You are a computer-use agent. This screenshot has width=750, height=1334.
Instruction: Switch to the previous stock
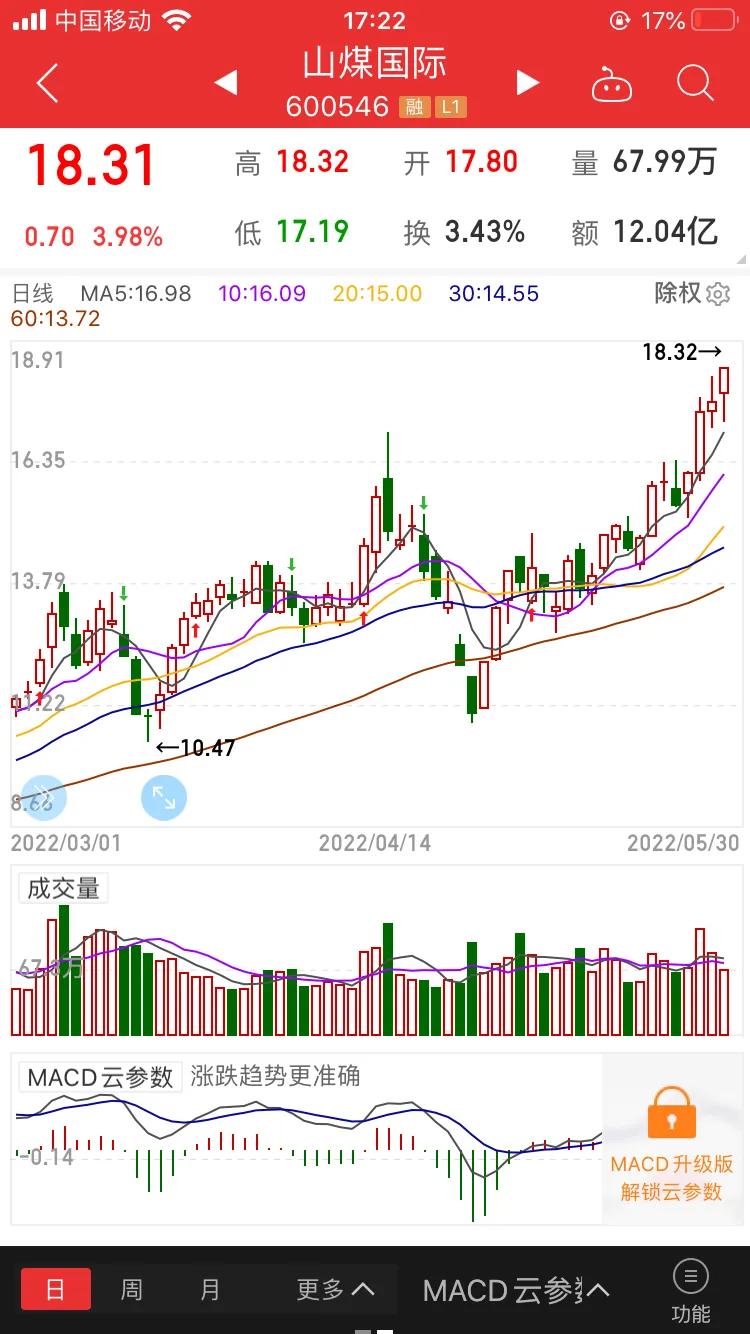[x=226, y=83]
